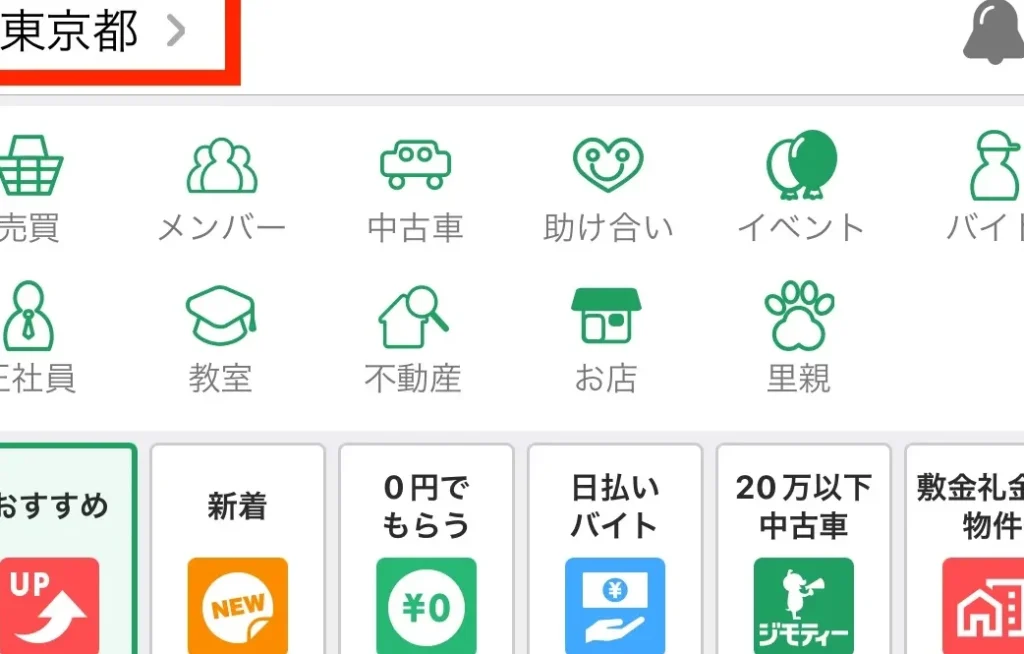This screenshot has width=1024, height=654.
Task: Open the 不動産 category
Action: pos(413,336)
